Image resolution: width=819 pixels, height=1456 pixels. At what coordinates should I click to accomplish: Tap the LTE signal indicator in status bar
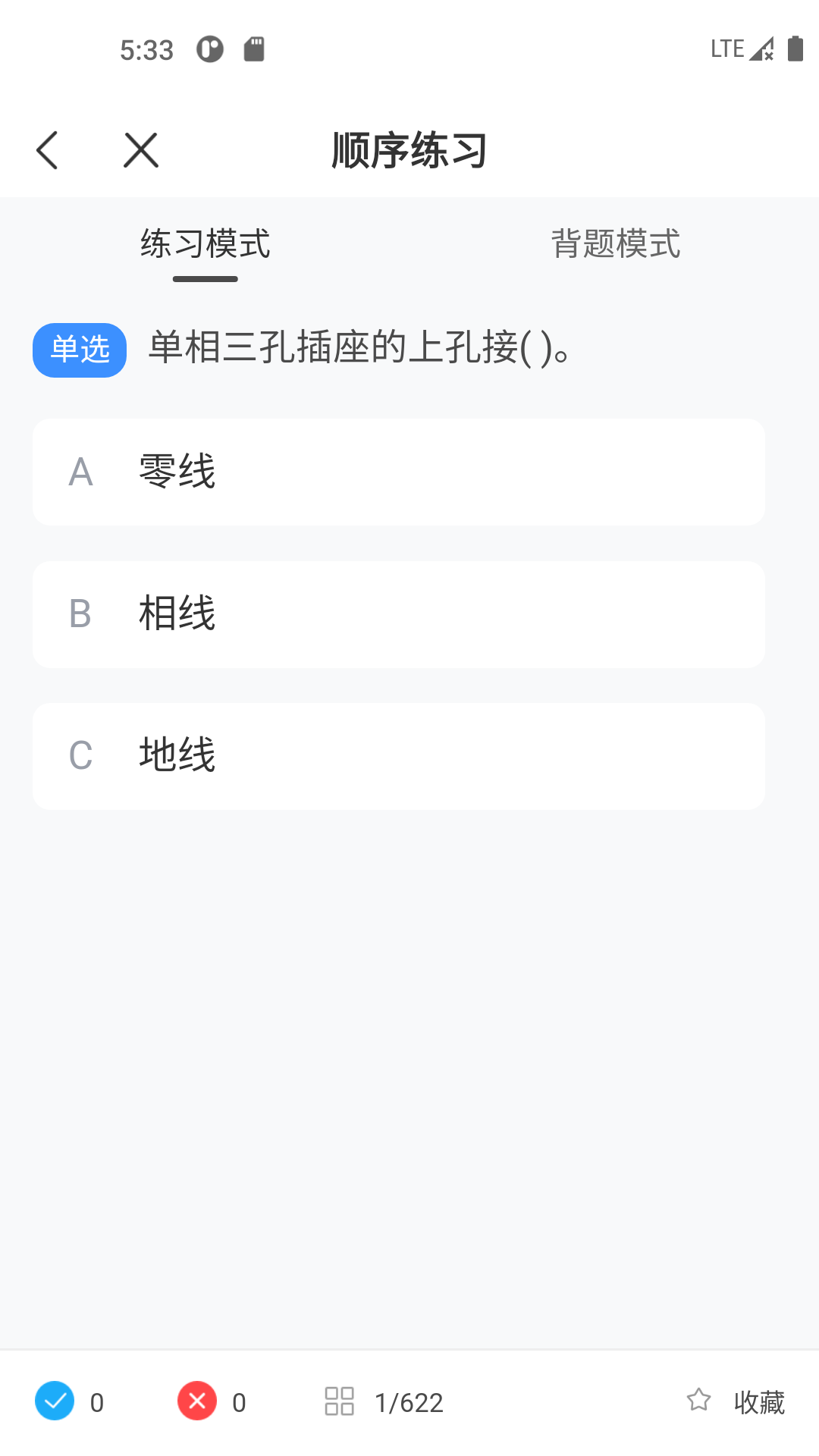pyautogui.click(x=726, y=49)
